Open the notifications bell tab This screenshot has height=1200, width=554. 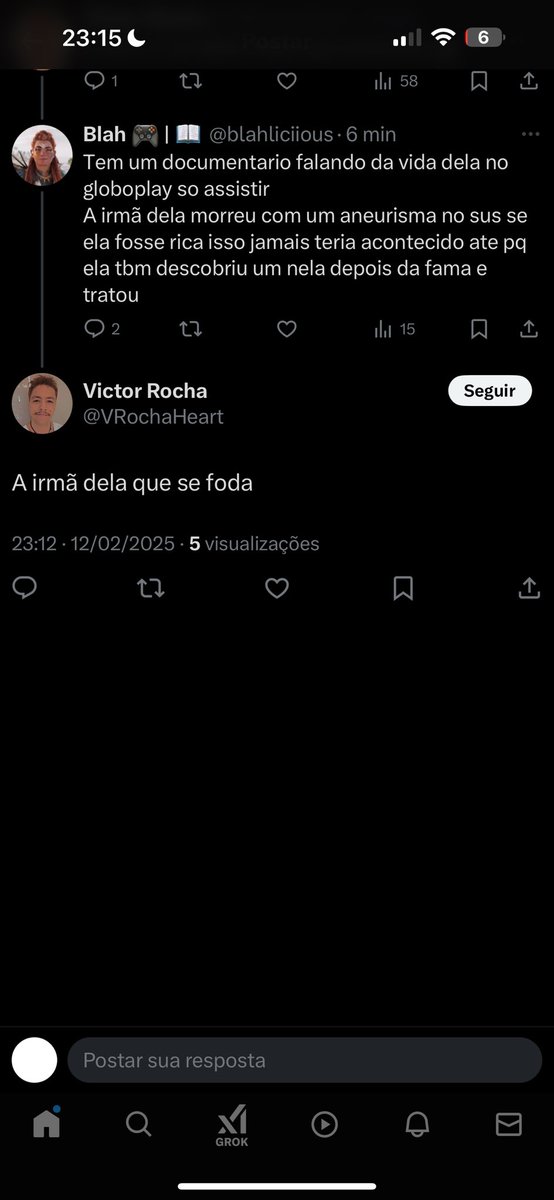coord(417,1124)
